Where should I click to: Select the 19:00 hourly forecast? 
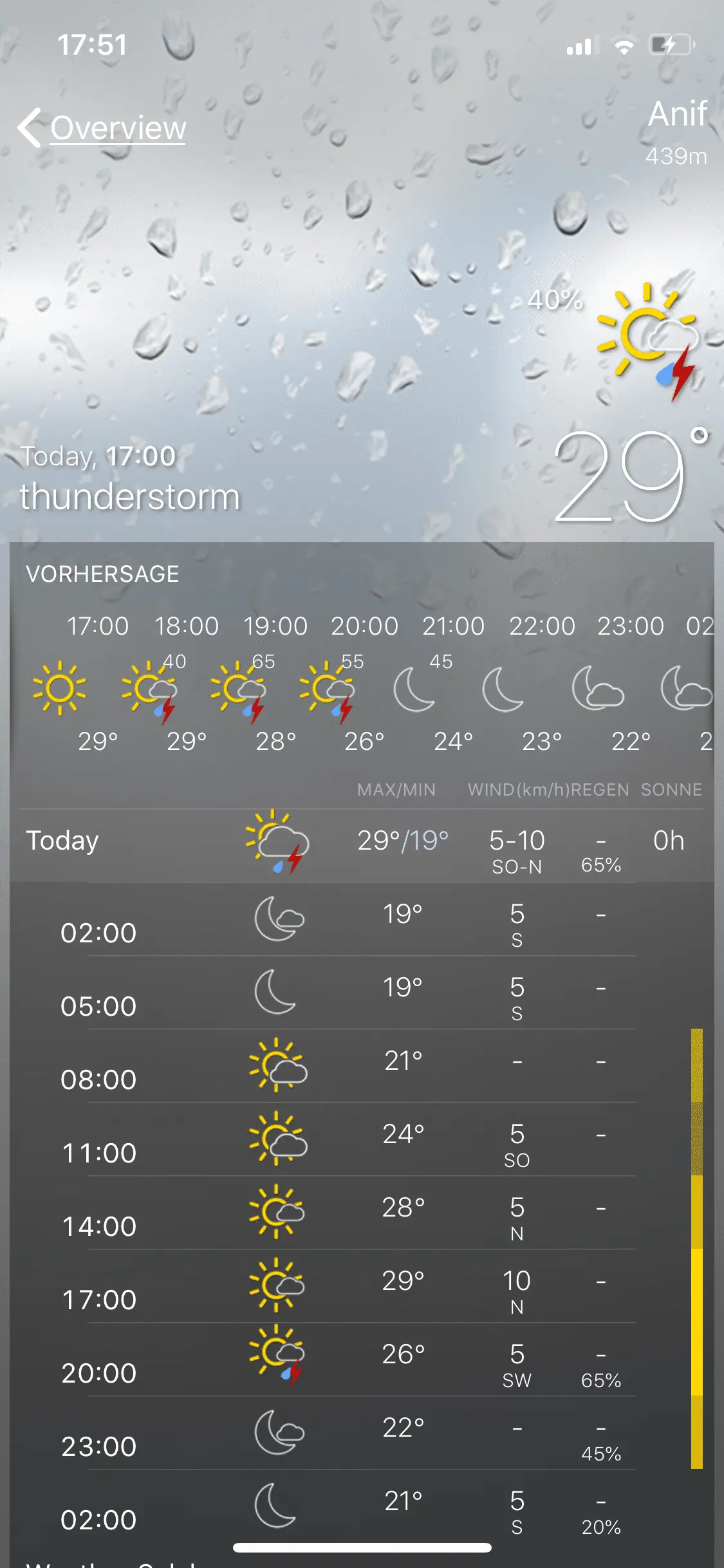click(275, 686)
